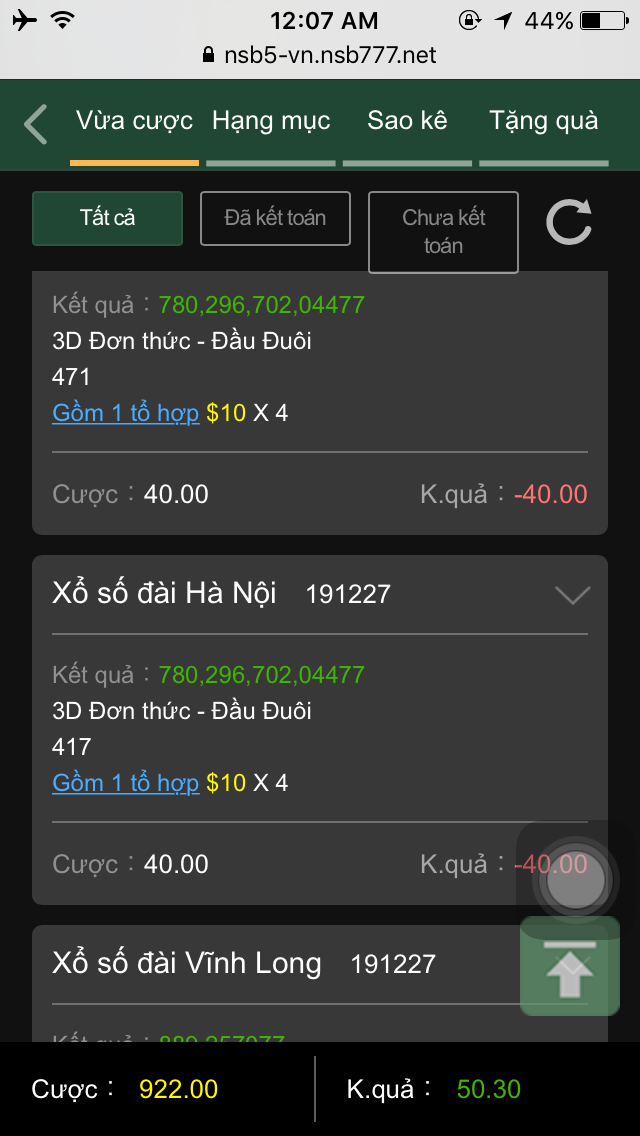Image resolution: width=640 pixels, height=1136 pixels.
Task: Select the Tặng quà tab
Action: [x=544, y=122]
